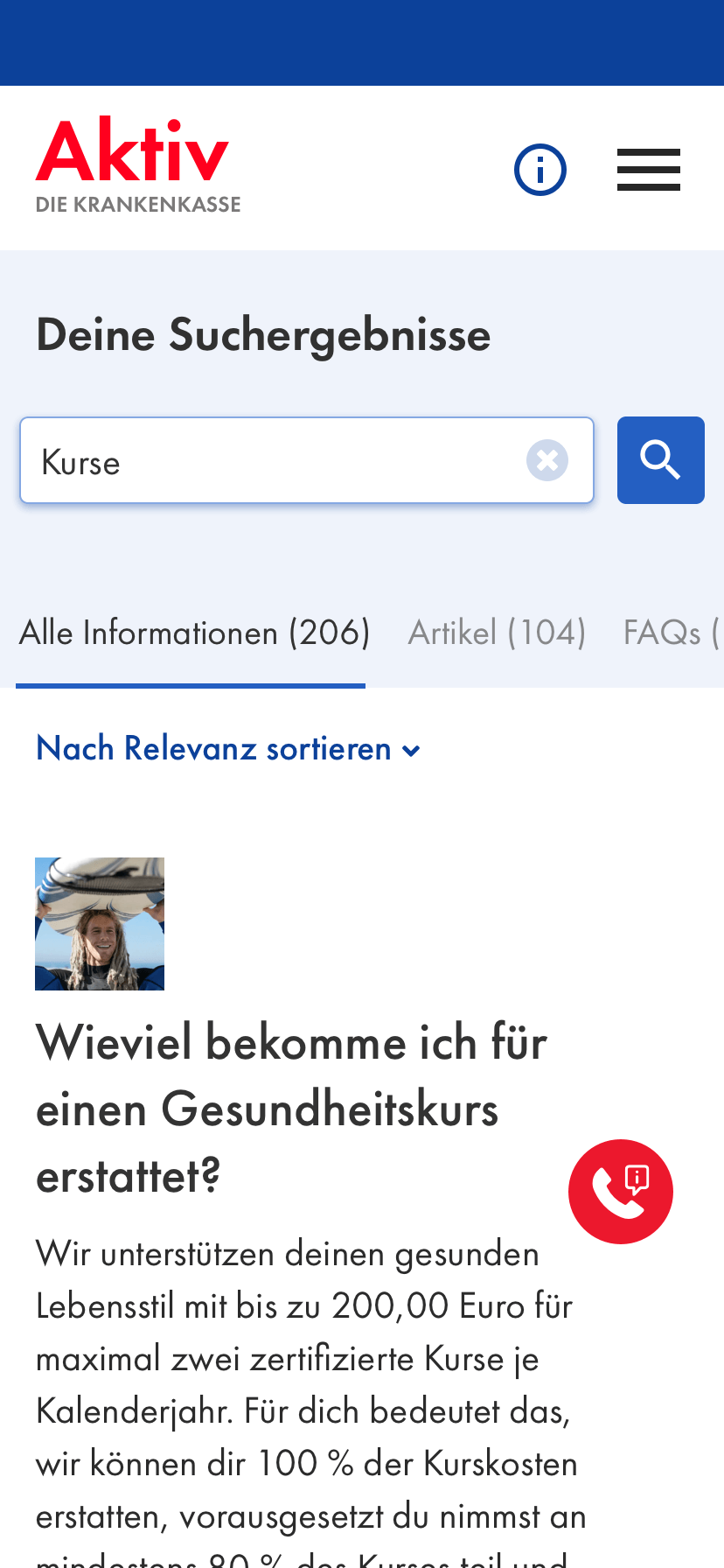
Task: Switch to Alle Informationen tab
Action: (194, 633)
